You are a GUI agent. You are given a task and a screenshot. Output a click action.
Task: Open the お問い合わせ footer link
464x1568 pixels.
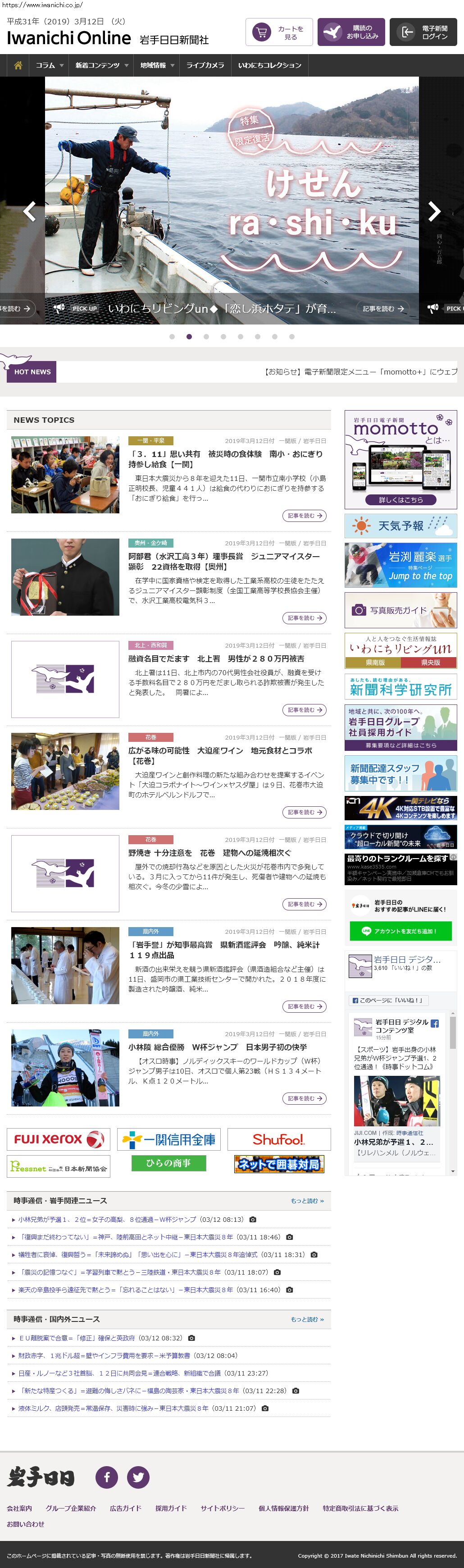(26, 1523)
